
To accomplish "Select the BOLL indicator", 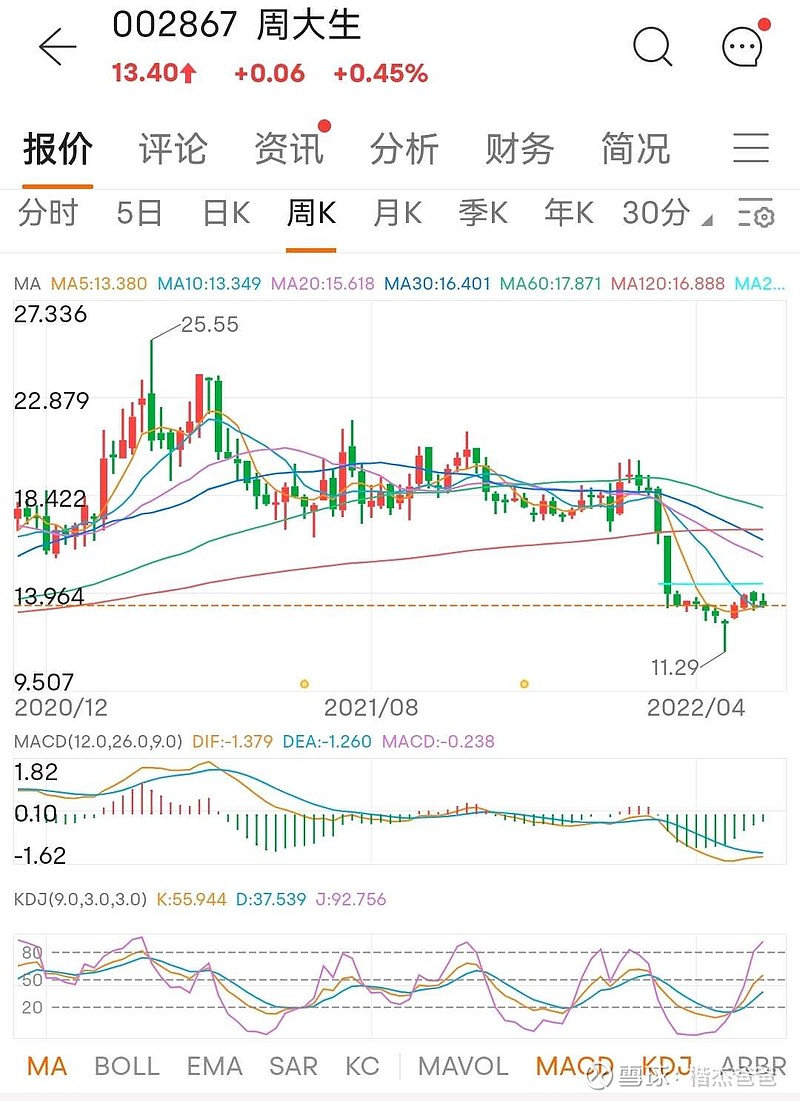I will click(x=126, y=1066).
